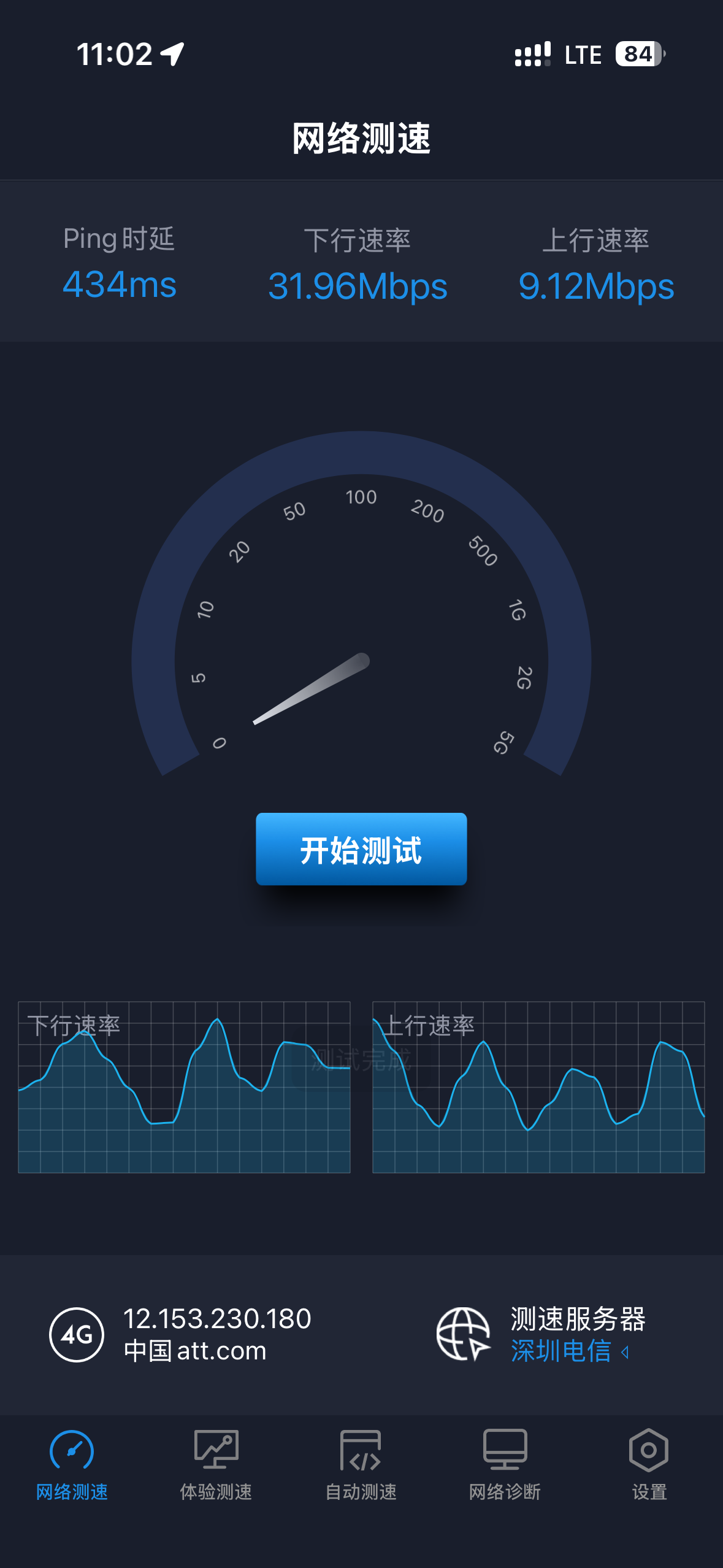
Task: Open the 网络诊断 tab
Action: (x=505, y=1465)
